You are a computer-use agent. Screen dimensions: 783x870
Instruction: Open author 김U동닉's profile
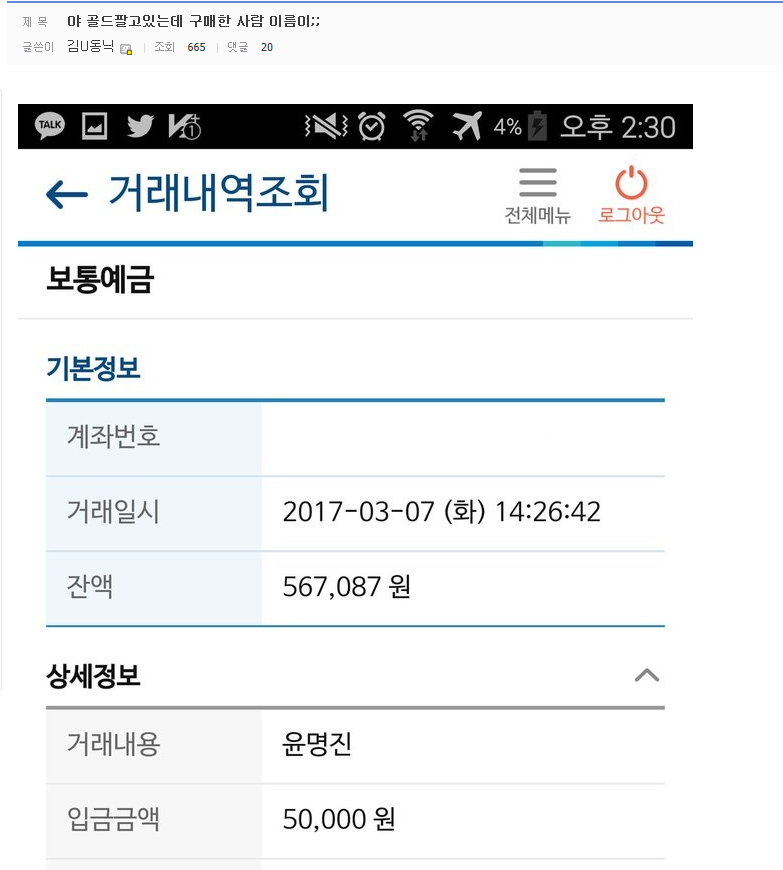click(90, 46)
